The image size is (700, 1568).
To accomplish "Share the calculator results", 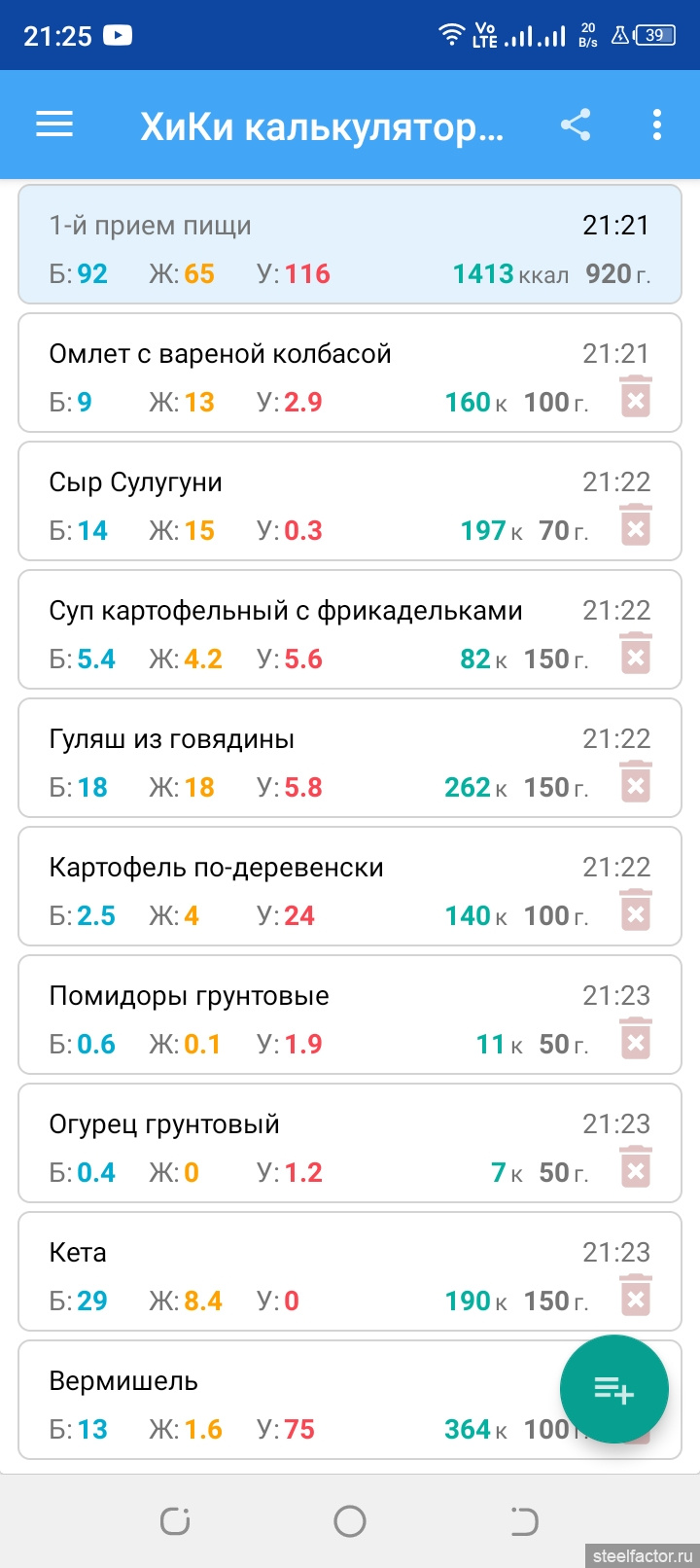I will pyautogui.click(x=576, y=125).
